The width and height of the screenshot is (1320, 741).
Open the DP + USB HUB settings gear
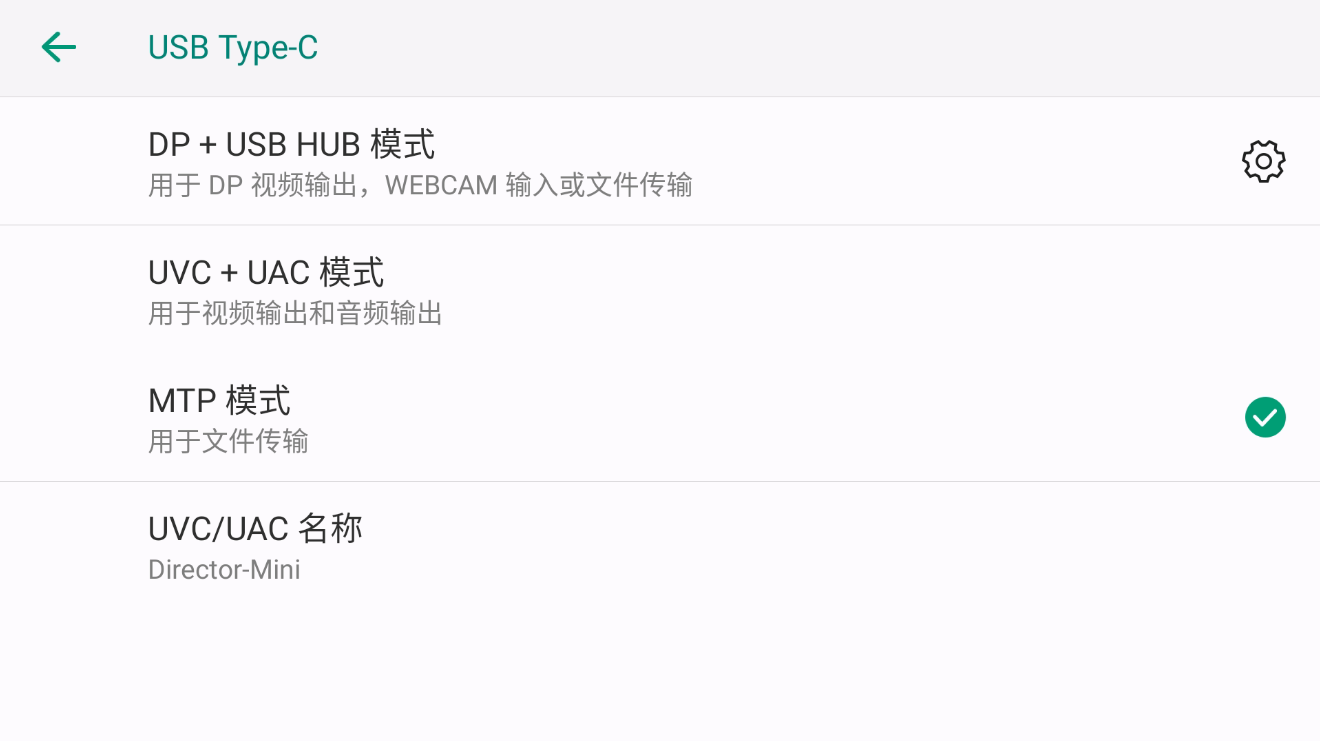tap(1263, 161)
